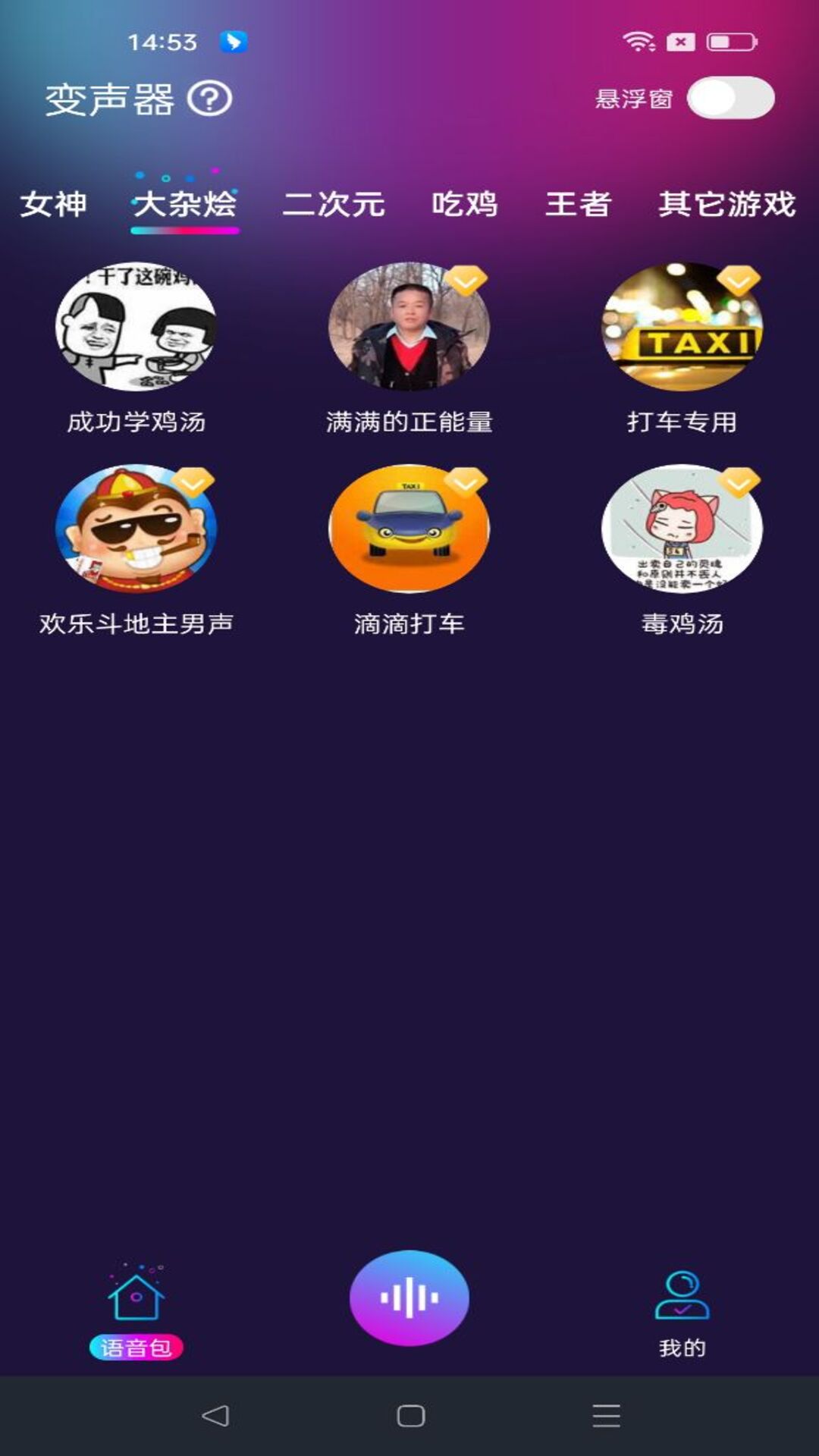Select the 大杂烩 tab
Image resolution: width=819 pixels, height=1456 pixels.
(x=184, y=204)
